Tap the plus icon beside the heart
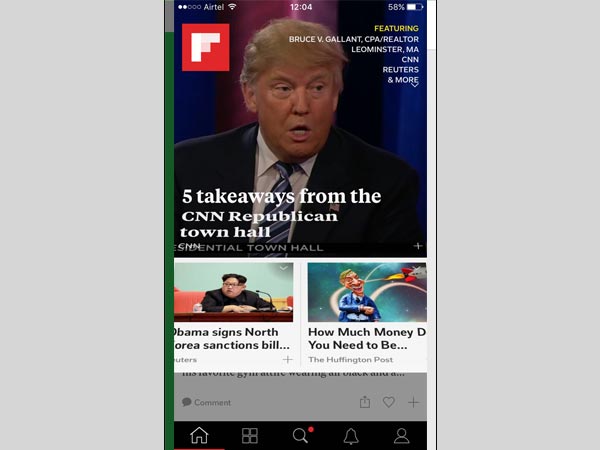This screenshot has width=600, height=450. point(413,402)
